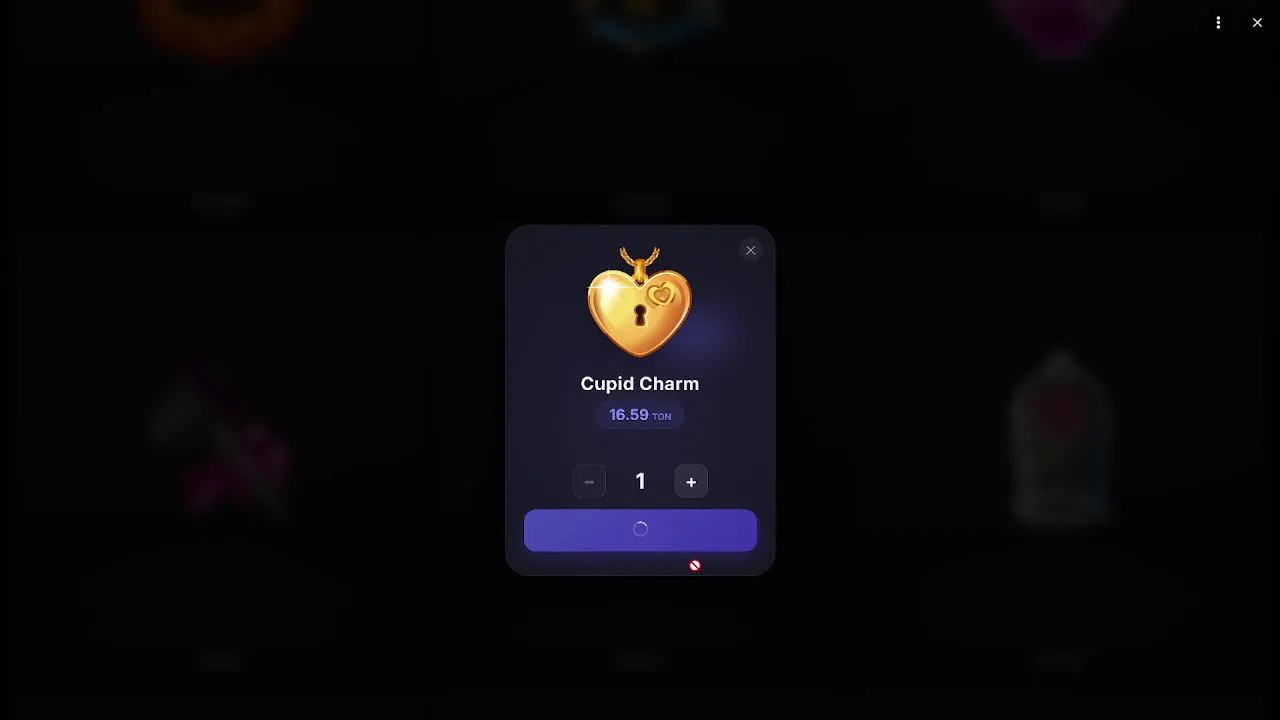Close the mini app window
The height and width of the screenshot is (720, 1280).
(x=1257, y=22)
